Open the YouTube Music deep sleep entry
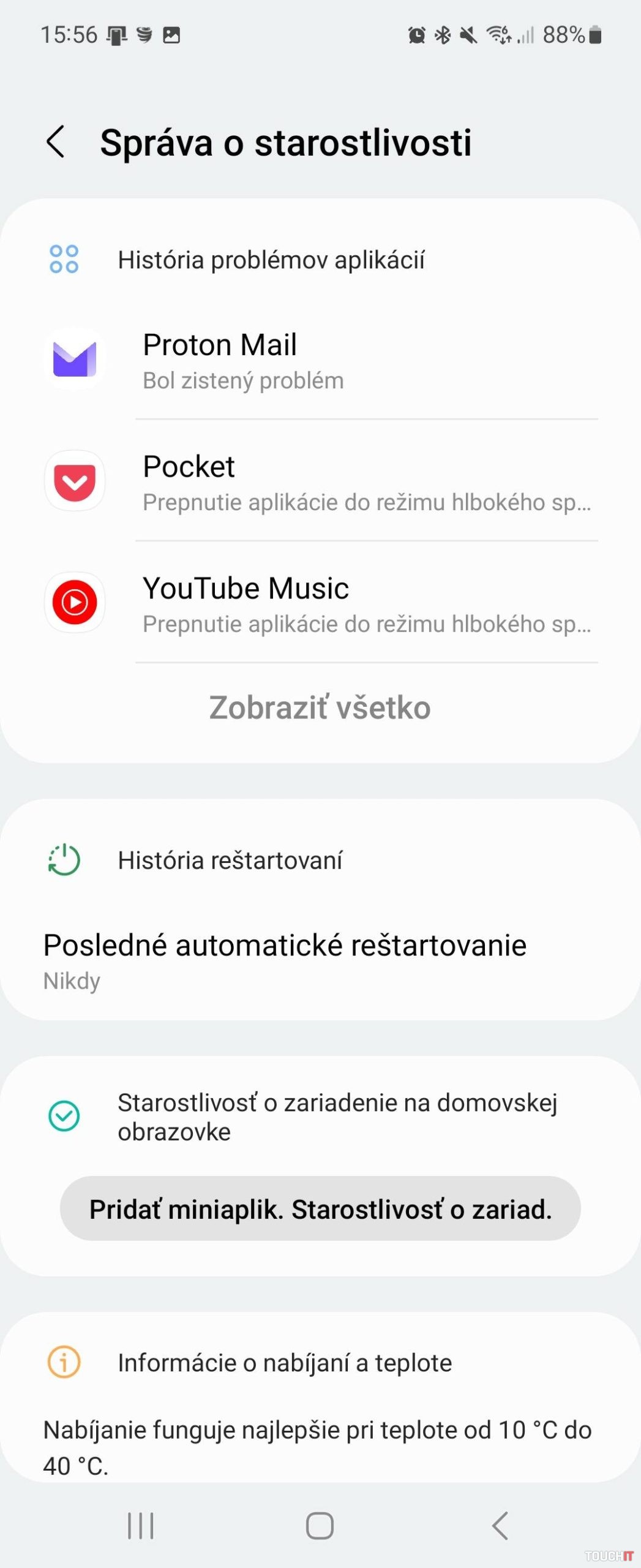641x1568 pixels. [320, 603]
